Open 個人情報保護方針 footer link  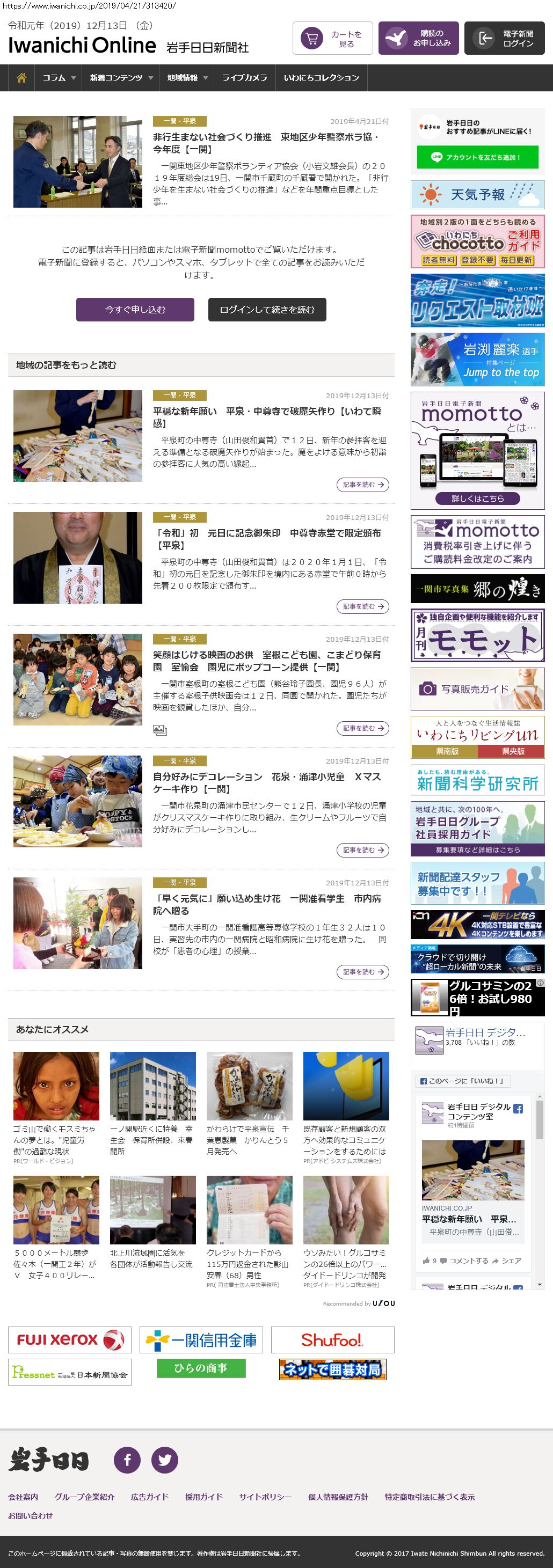337,1497
